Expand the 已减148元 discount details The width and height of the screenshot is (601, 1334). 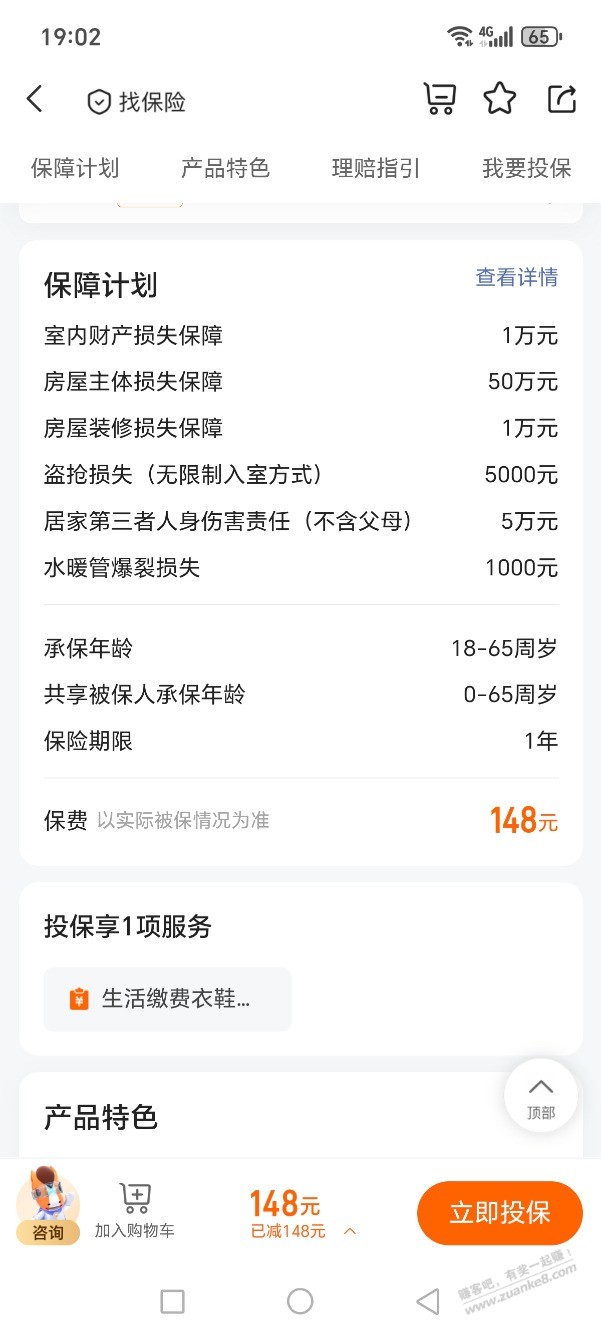pyautogui.click(x=302, y=1231)
